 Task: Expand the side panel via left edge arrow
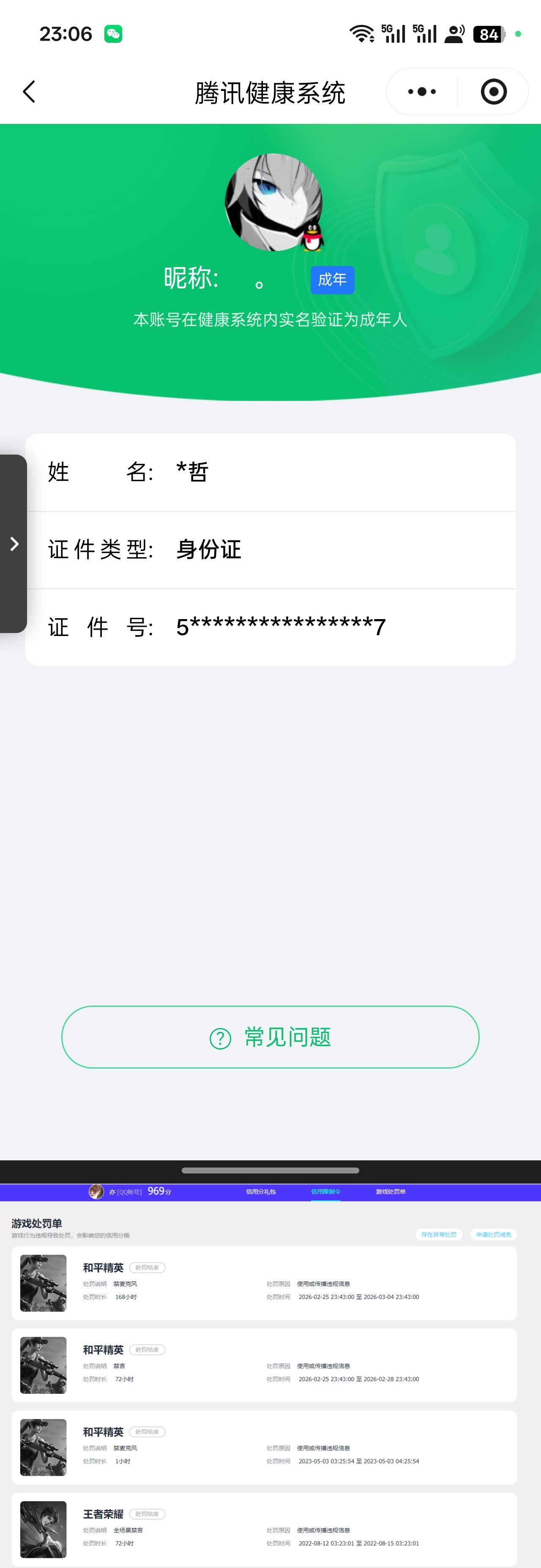(x=15, y=543)
